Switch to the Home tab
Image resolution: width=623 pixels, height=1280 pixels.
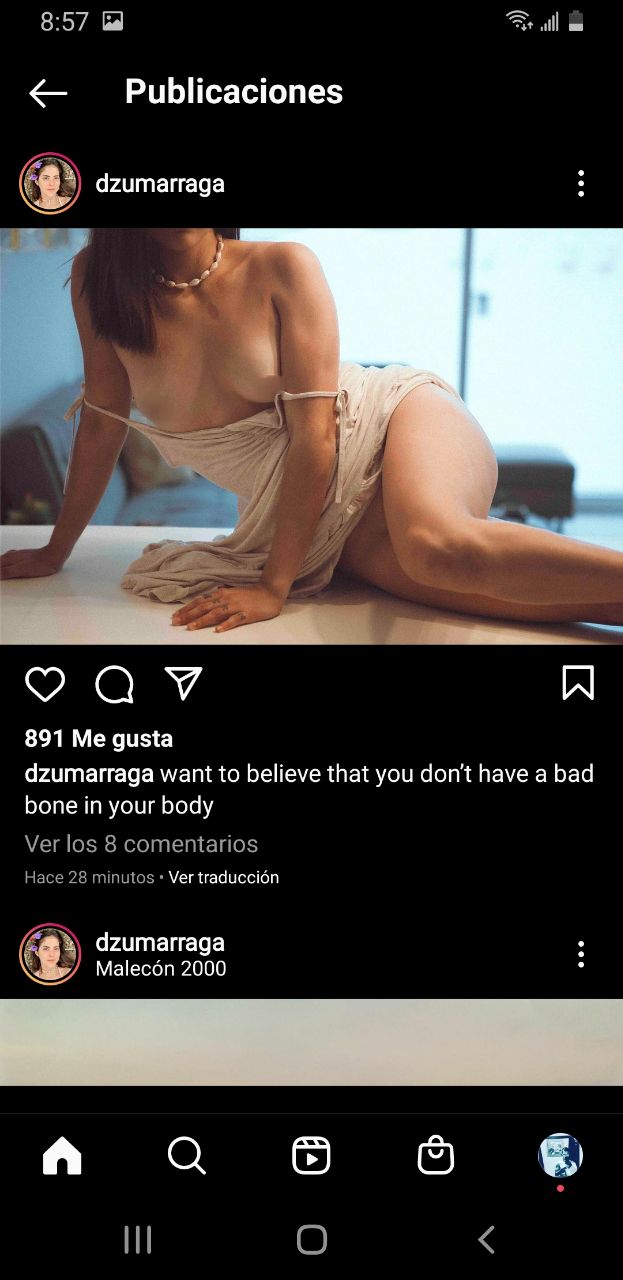click(62, 1156)
